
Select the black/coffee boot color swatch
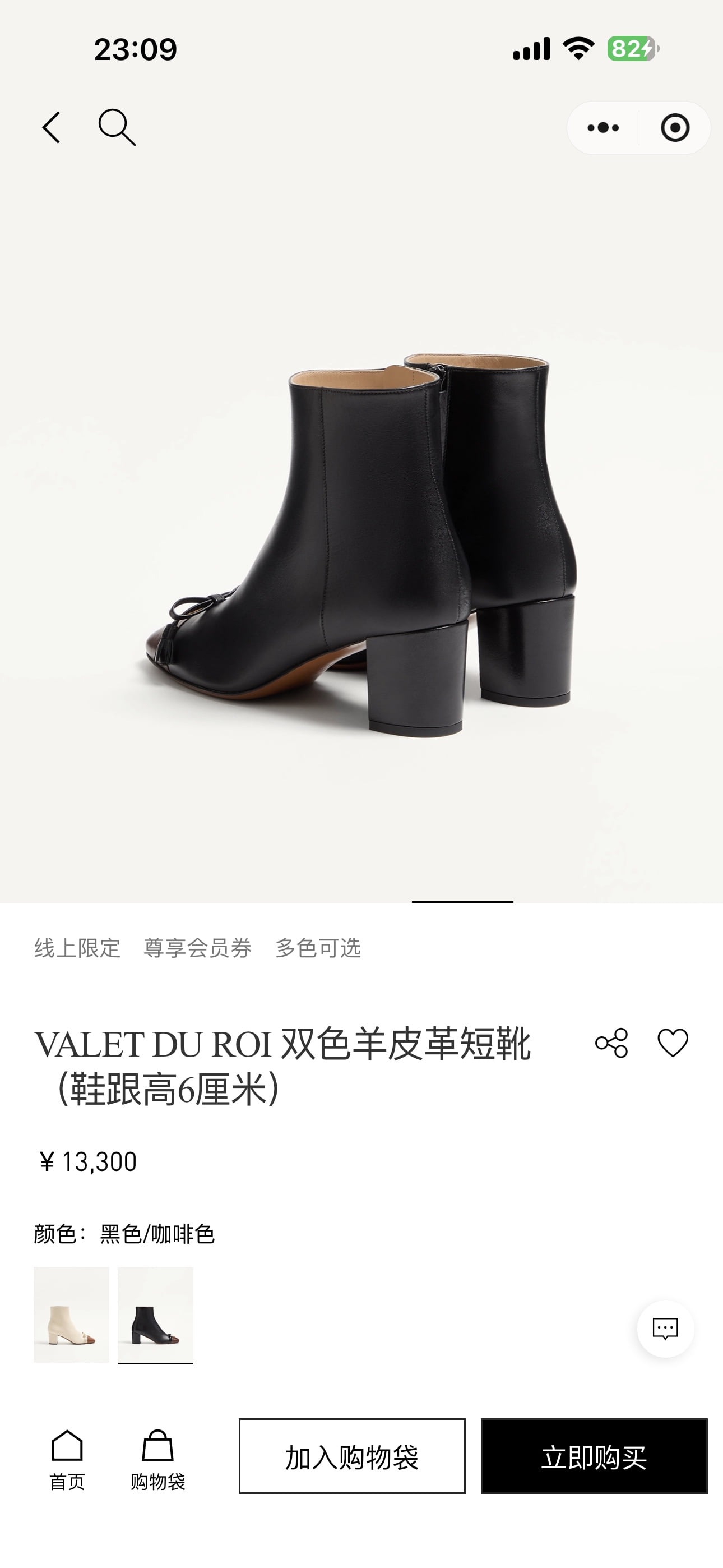[155, 1315]
